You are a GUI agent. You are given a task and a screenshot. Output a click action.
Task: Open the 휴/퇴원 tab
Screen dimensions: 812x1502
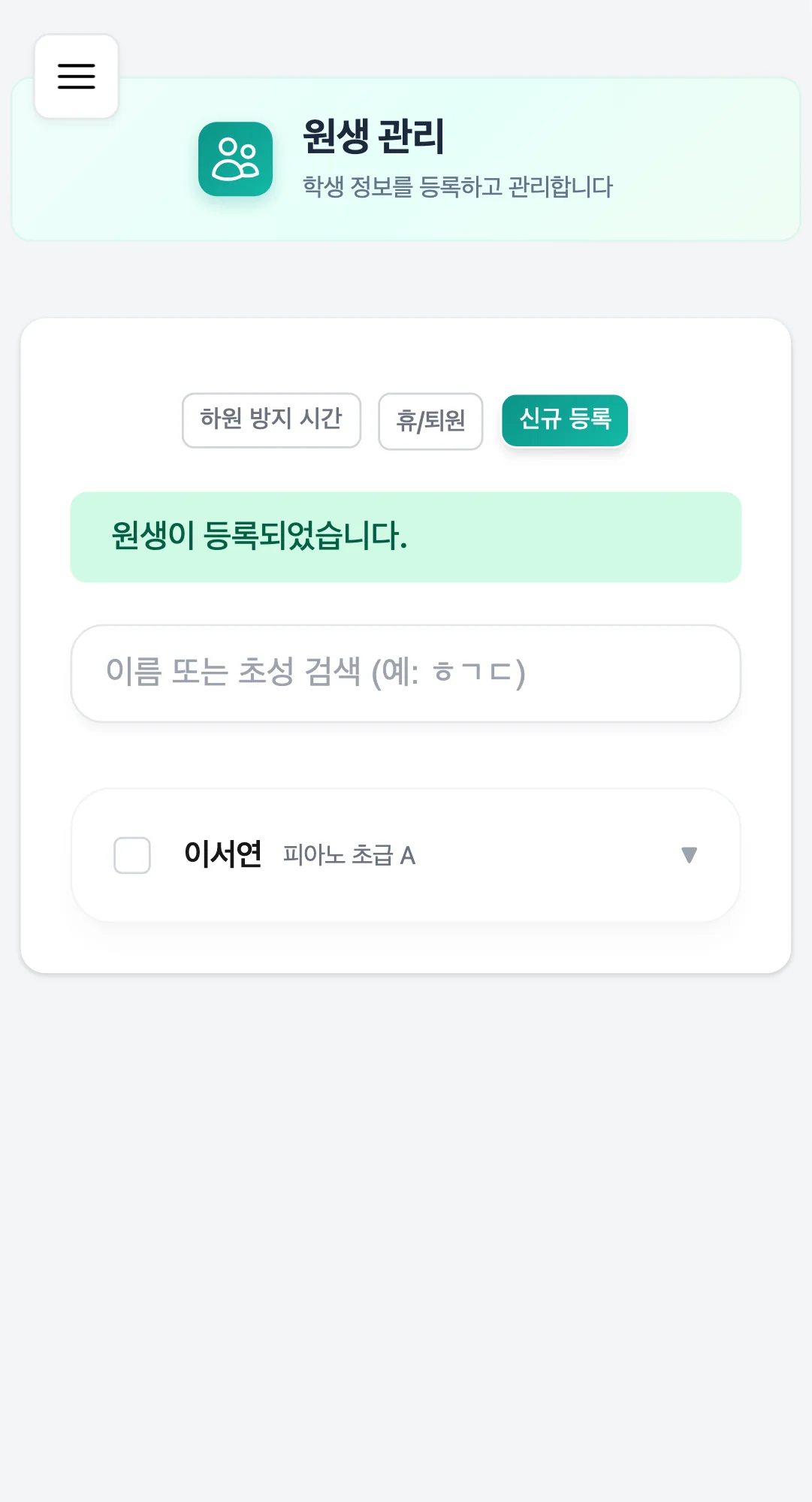coord(430,422)
